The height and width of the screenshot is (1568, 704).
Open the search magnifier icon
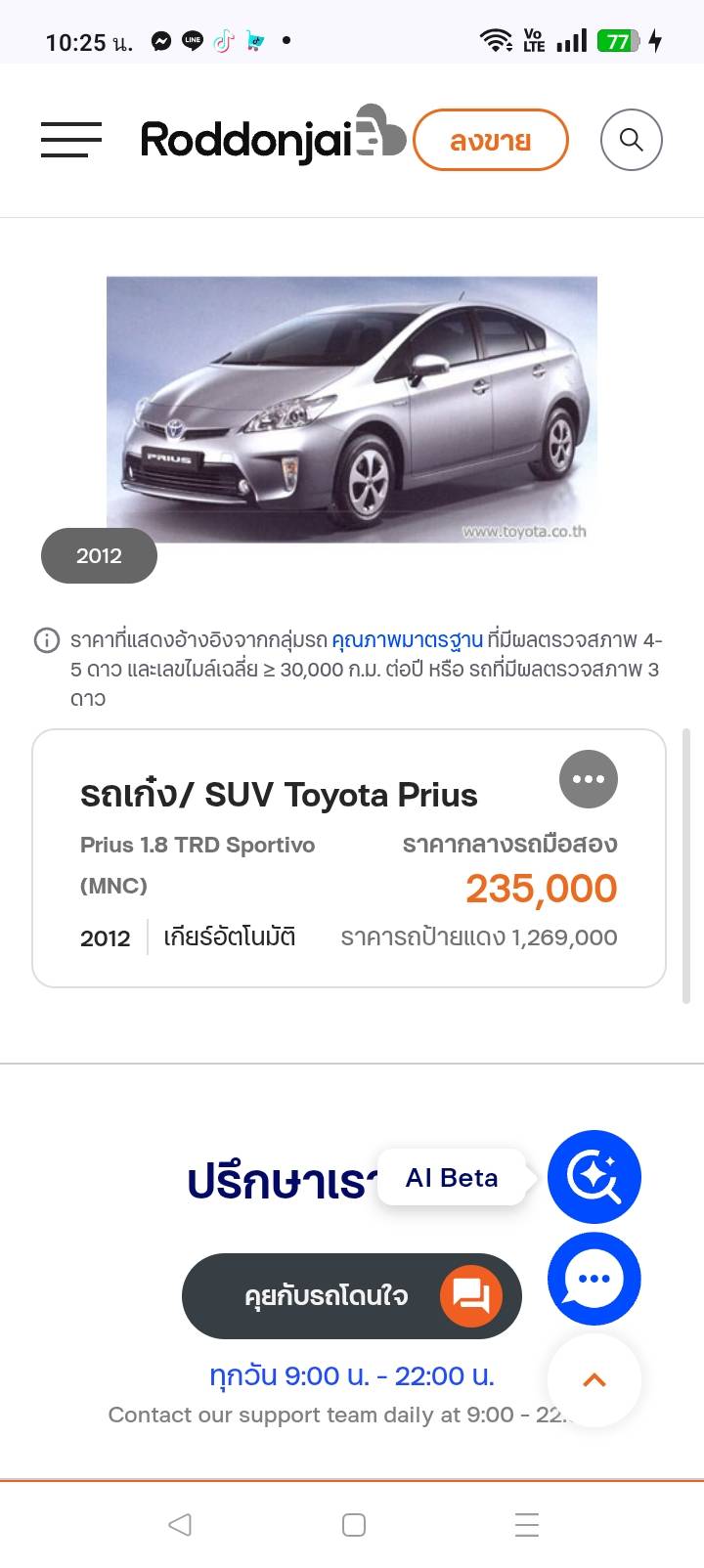(631, 141)
